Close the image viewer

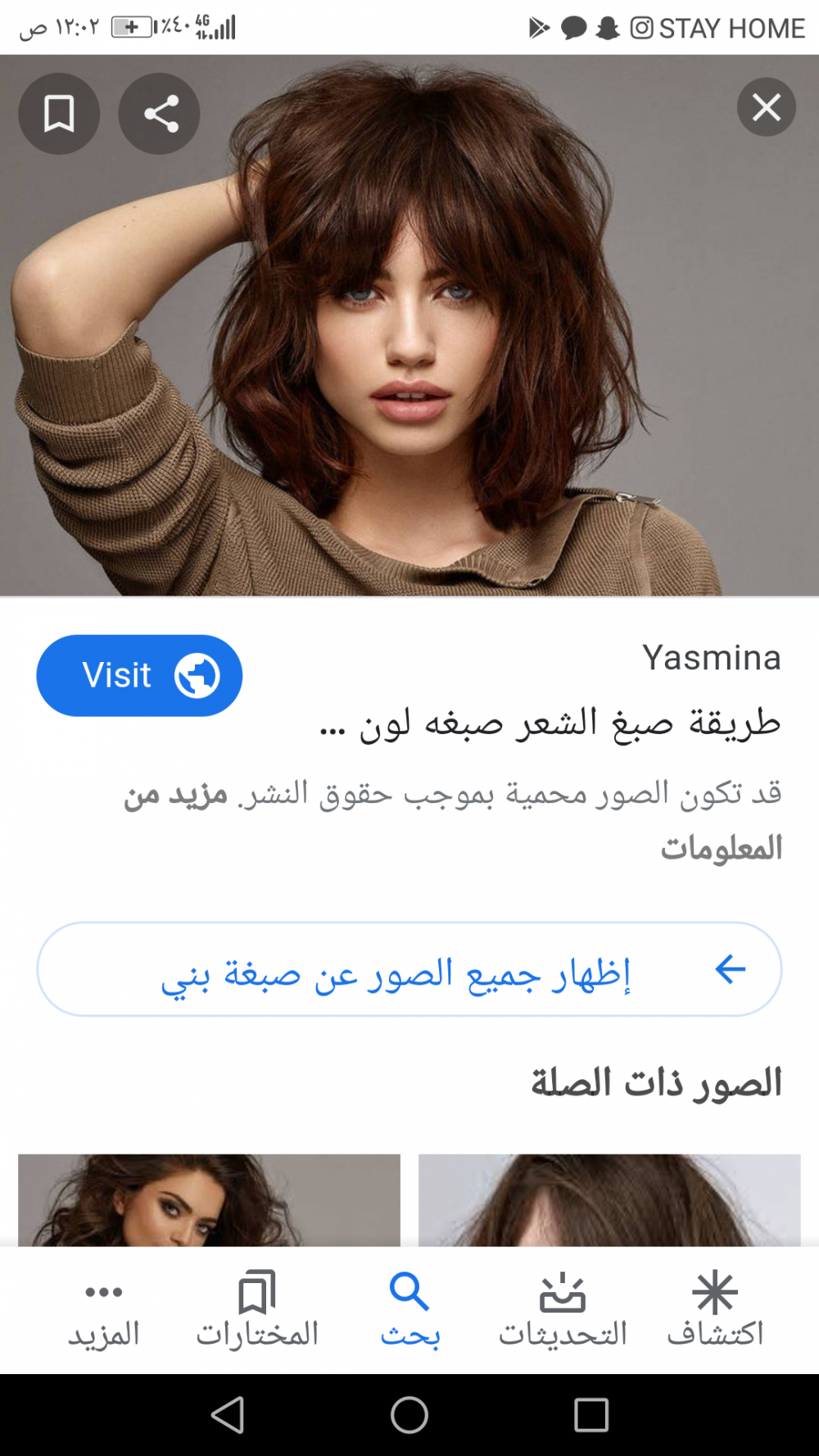(x=766, y=107)
